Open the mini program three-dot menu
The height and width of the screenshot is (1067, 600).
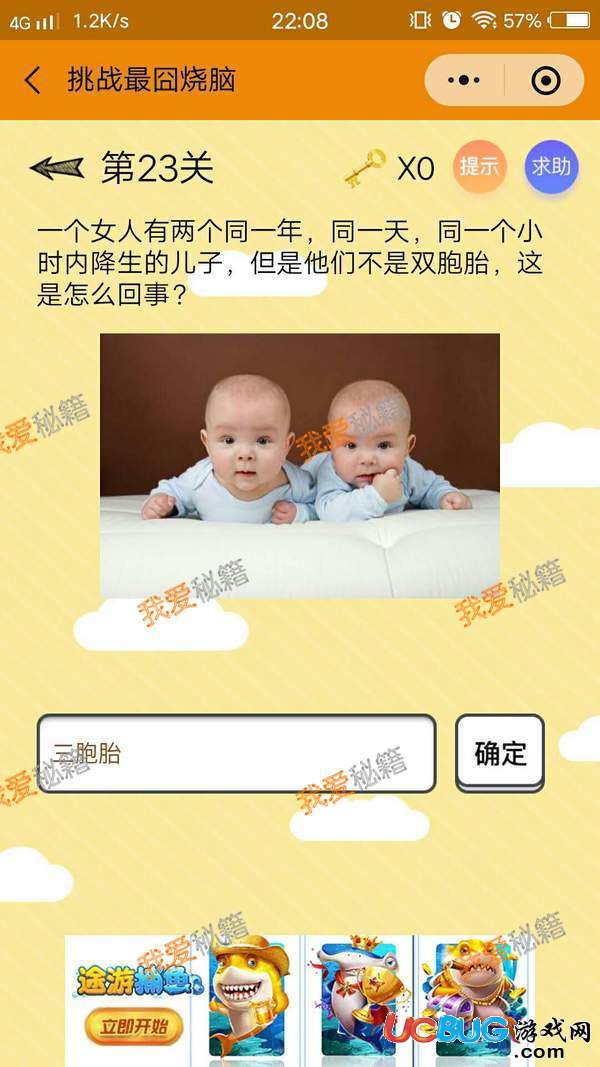point(464,80)
